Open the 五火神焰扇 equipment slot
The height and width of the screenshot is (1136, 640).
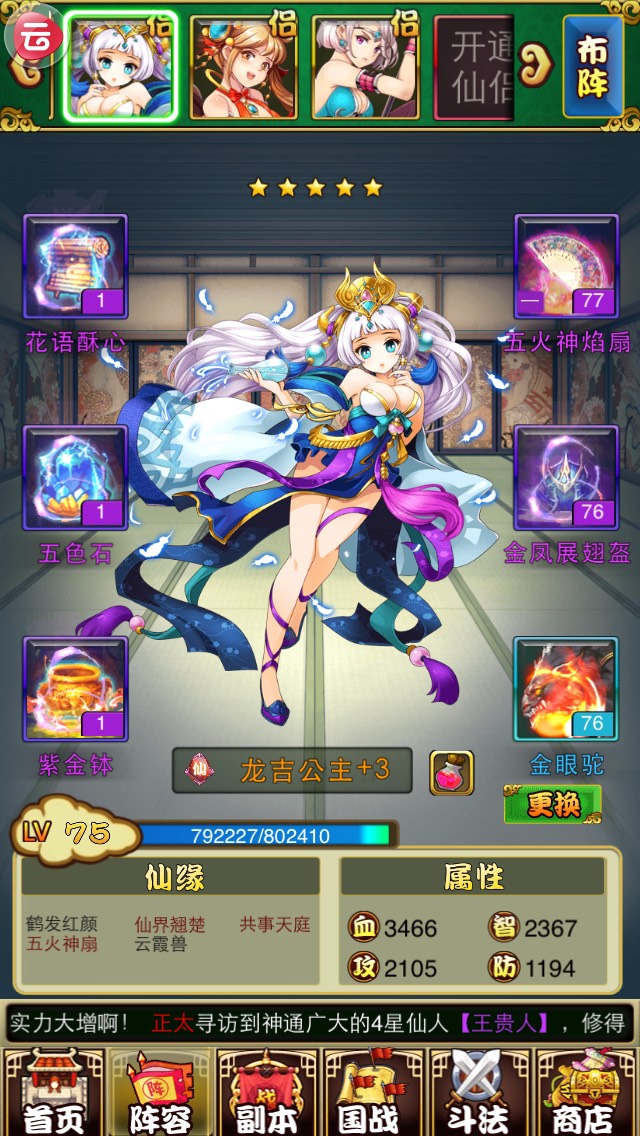pos(566,267)
